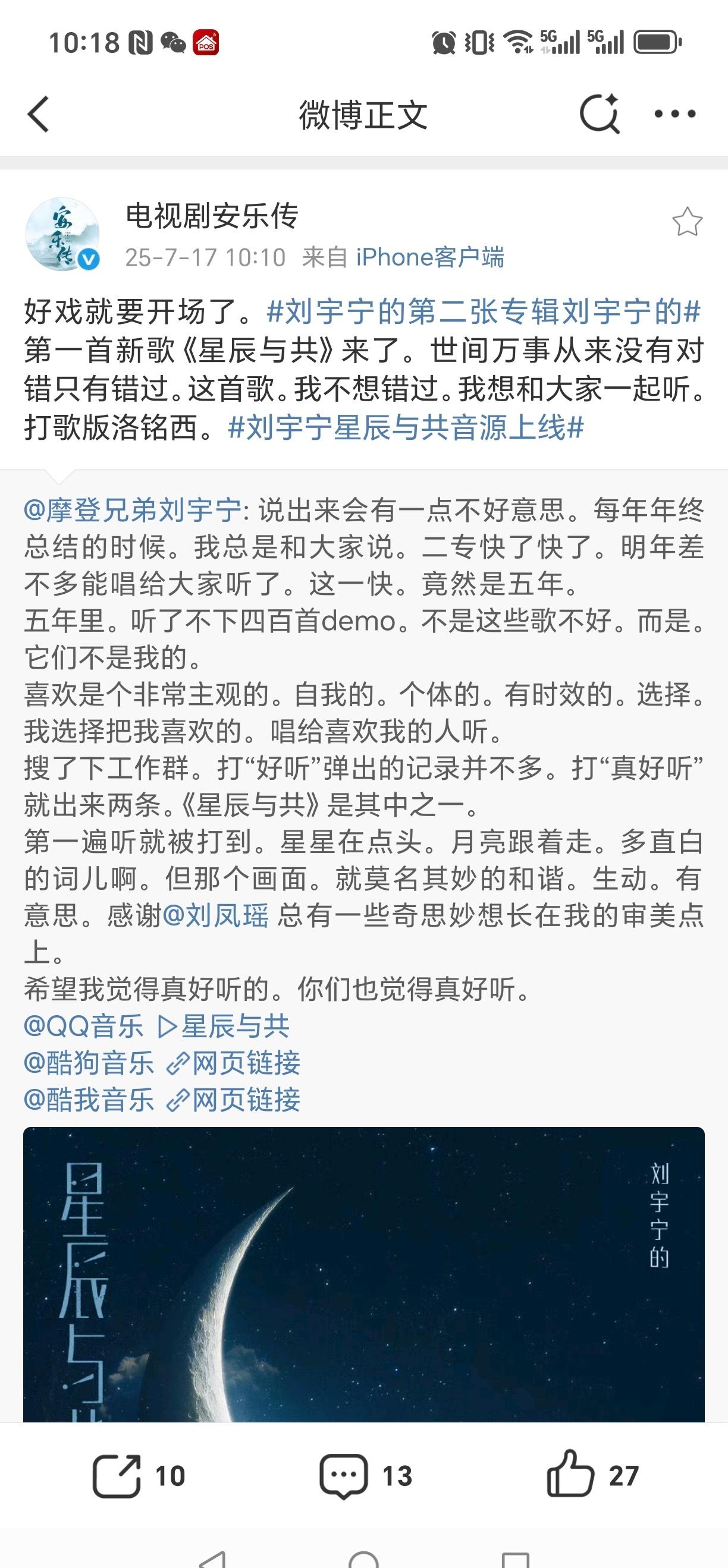This screenshot has width=728, height=1568.
Task: Play the 星辰与共 song link
Action: click(x=224, y=1027)
